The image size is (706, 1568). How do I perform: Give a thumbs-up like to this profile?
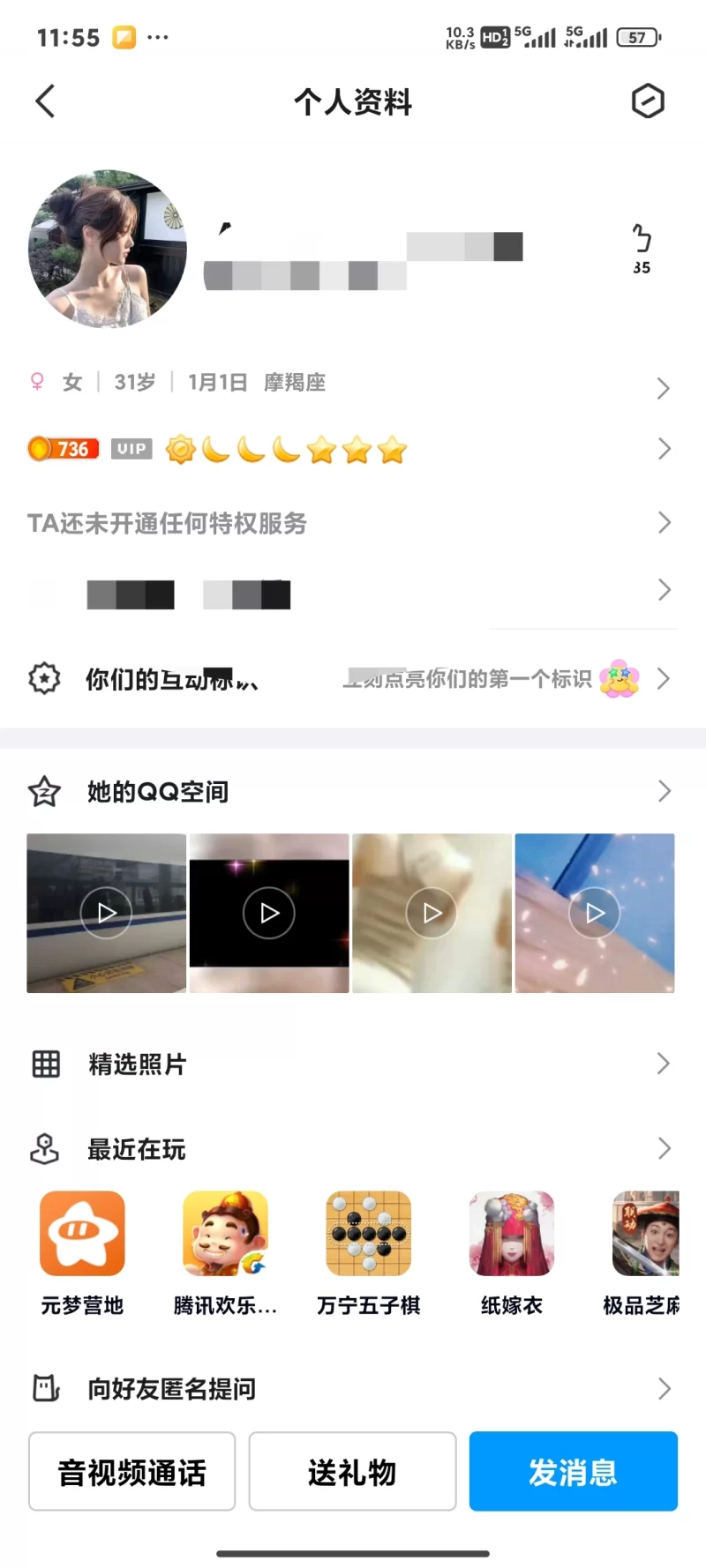tap(642, 240)
